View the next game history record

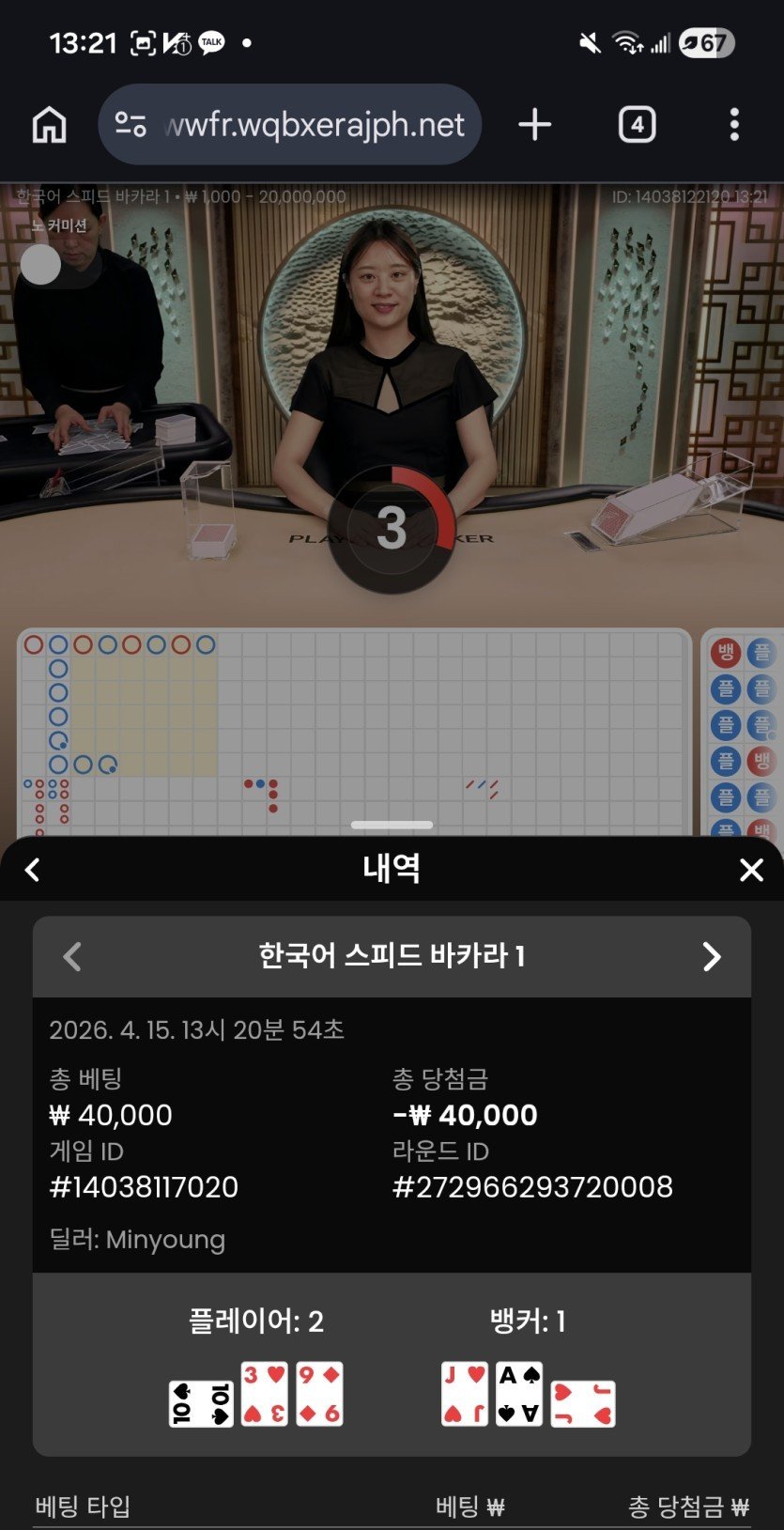[712, 956]
